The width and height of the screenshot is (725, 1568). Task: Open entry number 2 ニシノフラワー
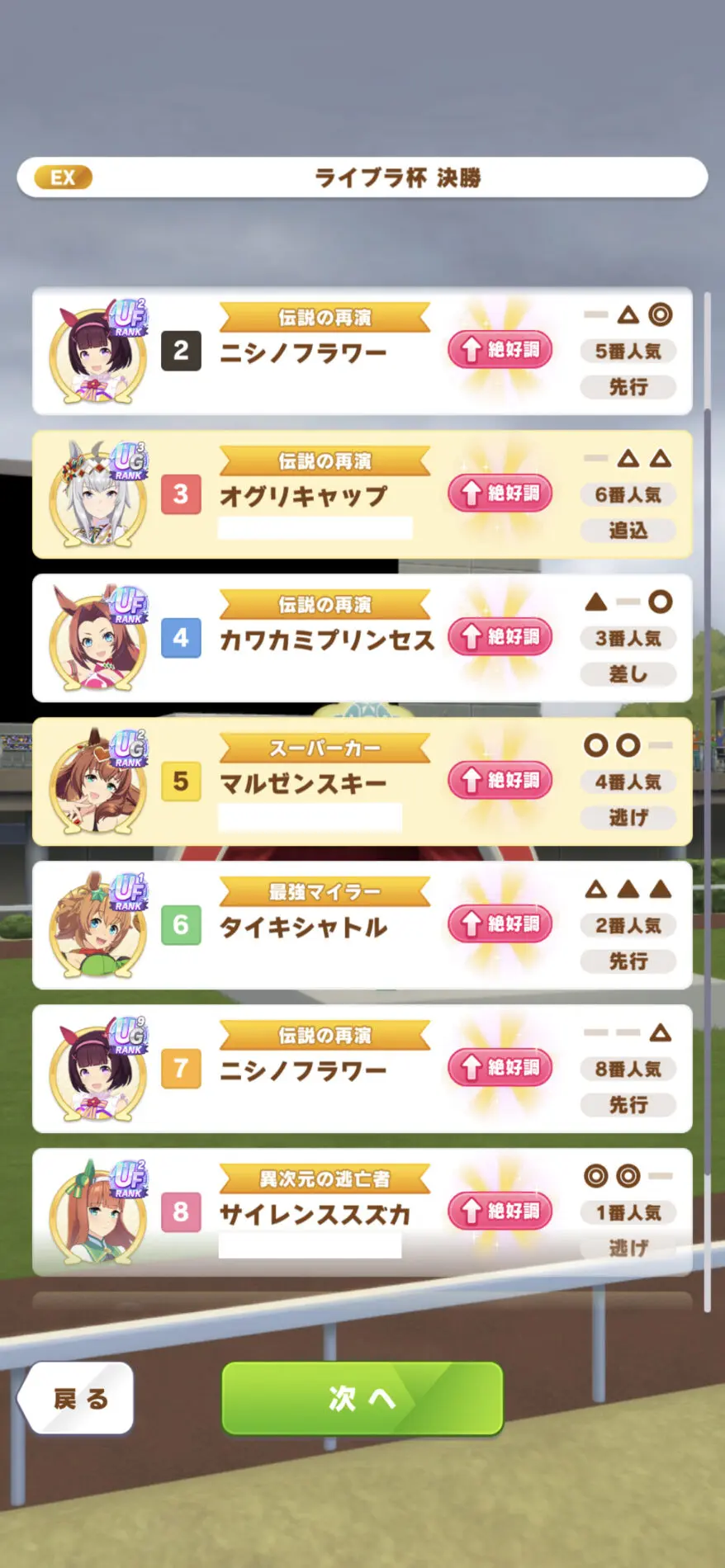362,352
